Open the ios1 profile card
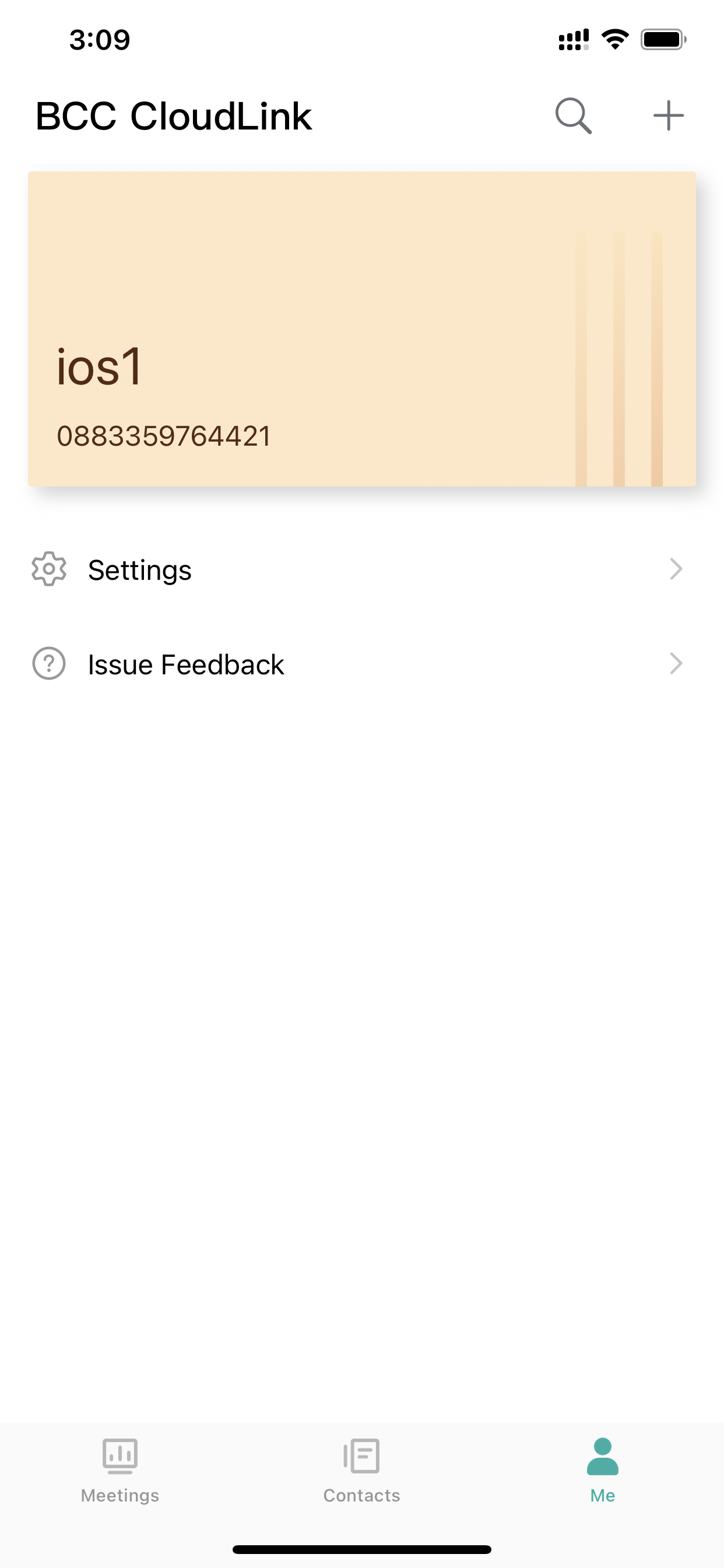The height and width of the screenshot is (1568, 724). (x=362, y=328)
